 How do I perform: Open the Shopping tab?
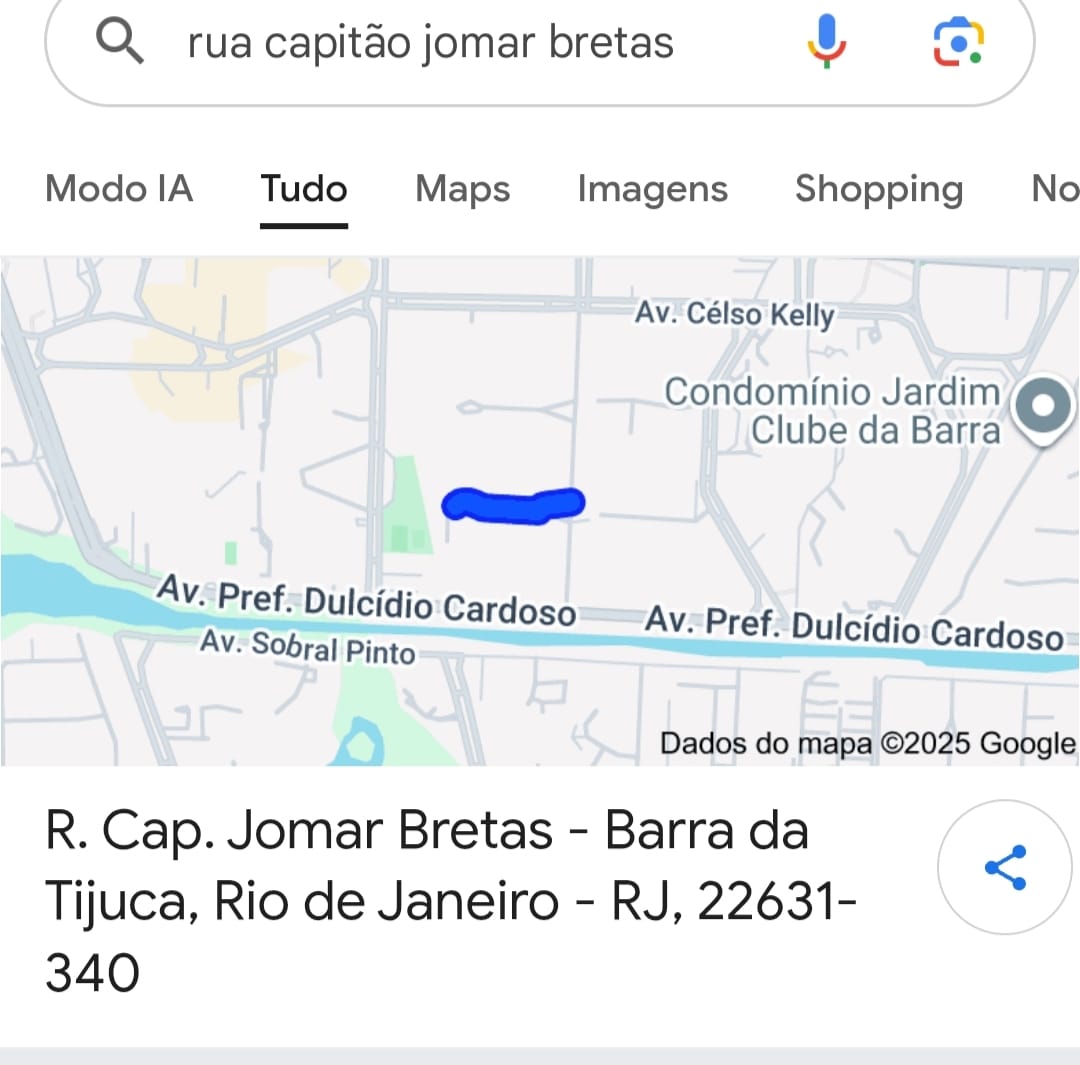click(x=878, y=189)
